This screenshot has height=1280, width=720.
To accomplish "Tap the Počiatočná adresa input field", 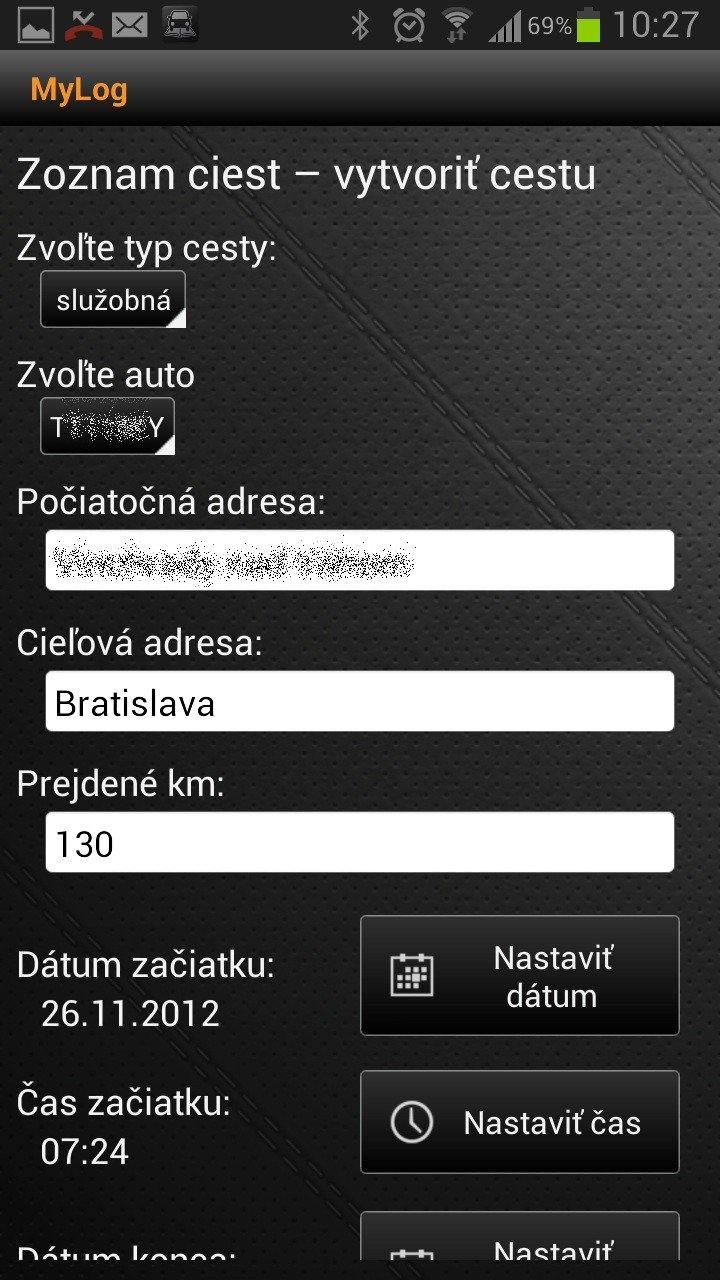I will click(360, 560).
